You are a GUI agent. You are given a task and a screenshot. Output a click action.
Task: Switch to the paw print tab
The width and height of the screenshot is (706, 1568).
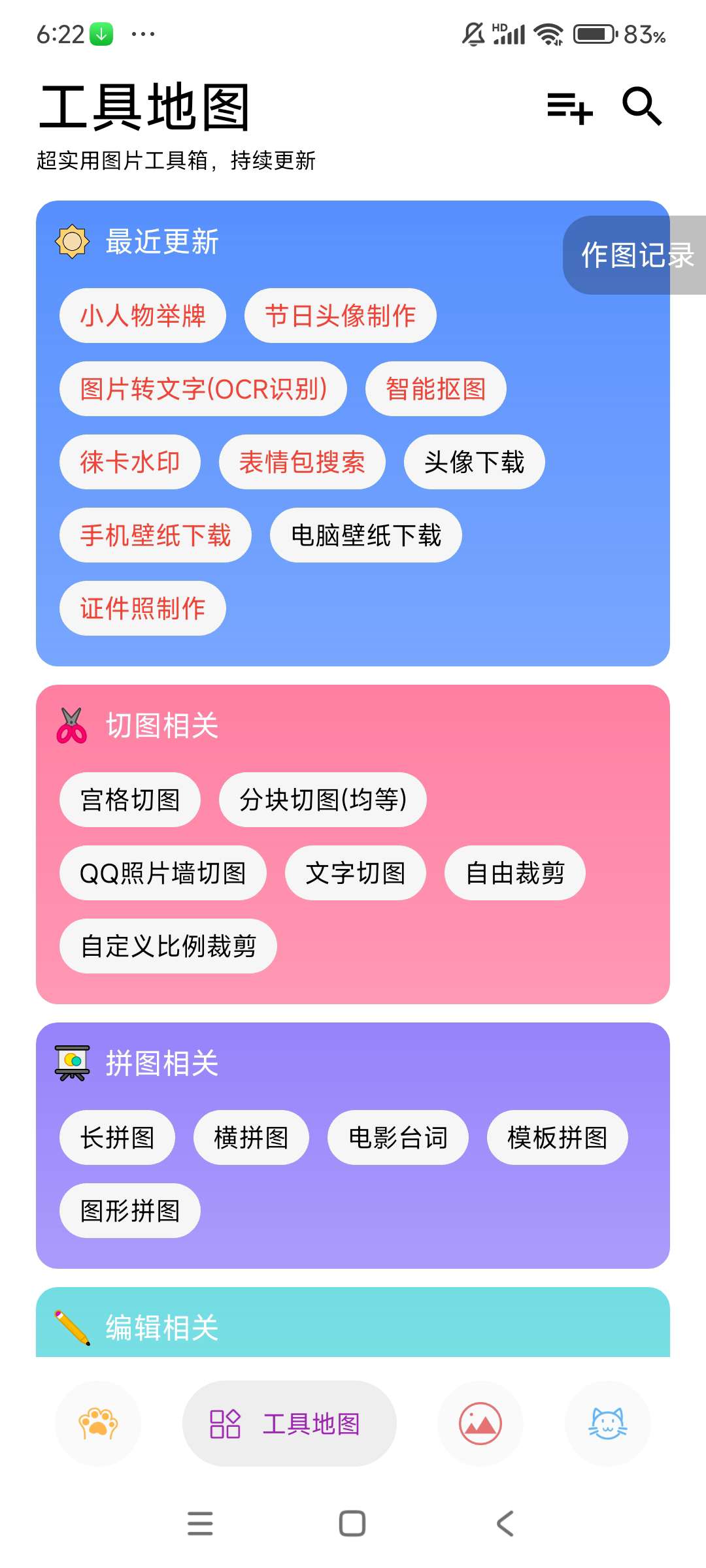point(98,1424)
